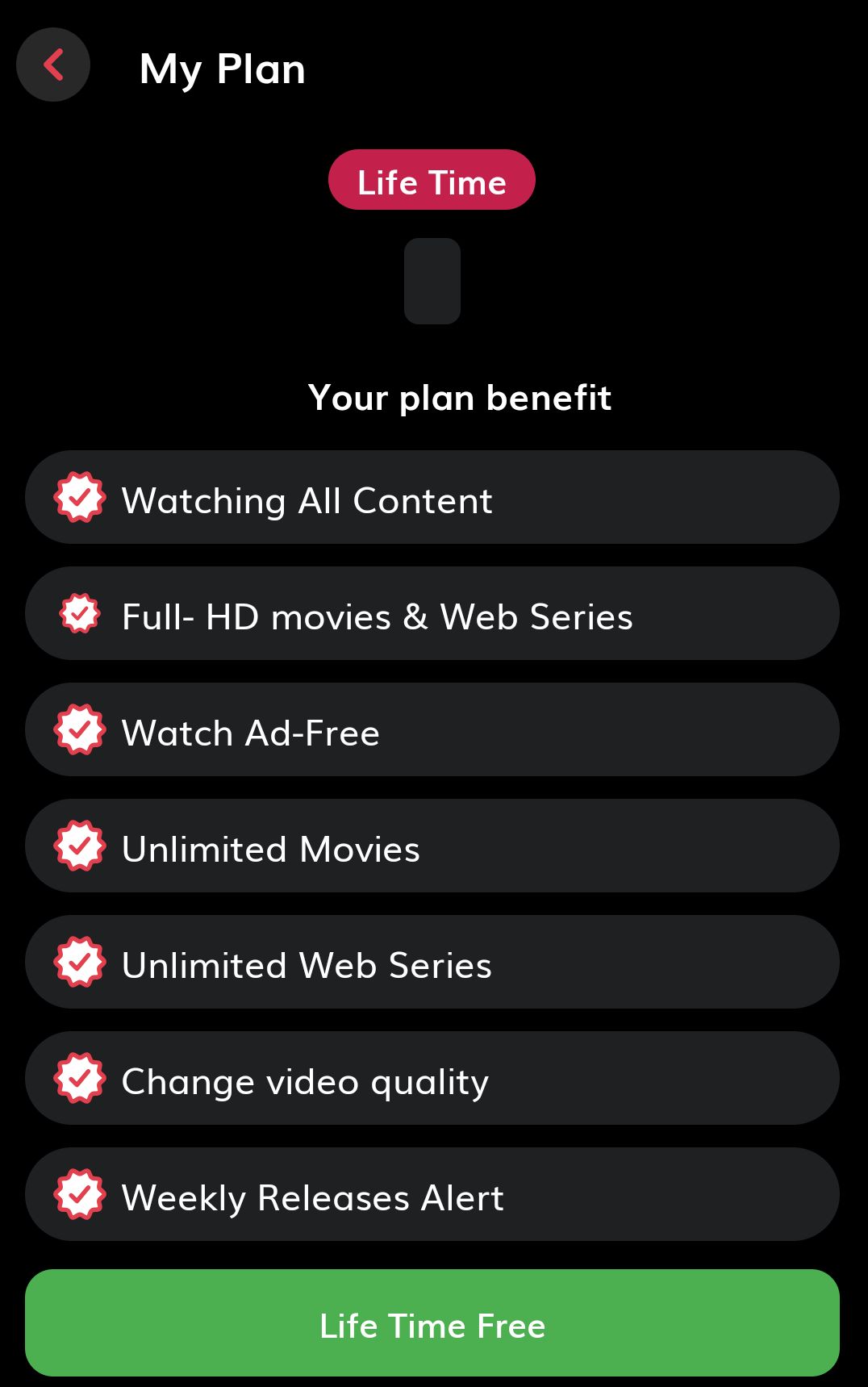Tap the Life Time Free button
The image size is (868, 1387).
(x=432, y=1323)
